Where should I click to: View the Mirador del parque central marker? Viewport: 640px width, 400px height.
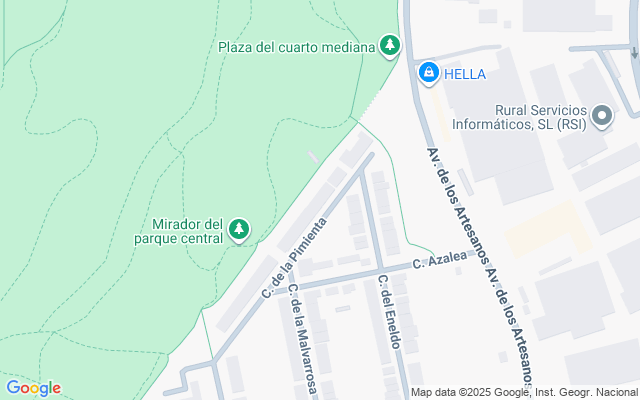(238, 230)
